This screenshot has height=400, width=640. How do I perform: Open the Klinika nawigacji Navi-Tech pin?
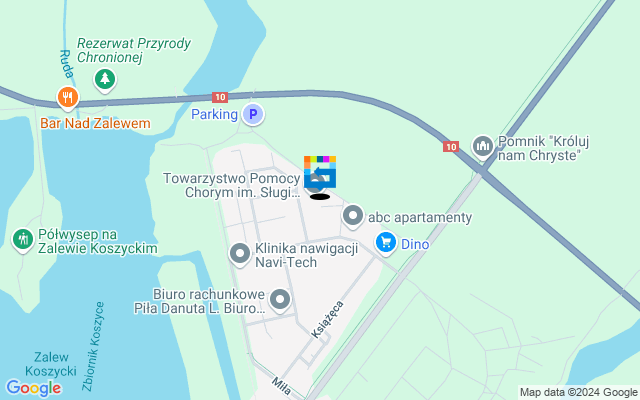pos(239,254)
